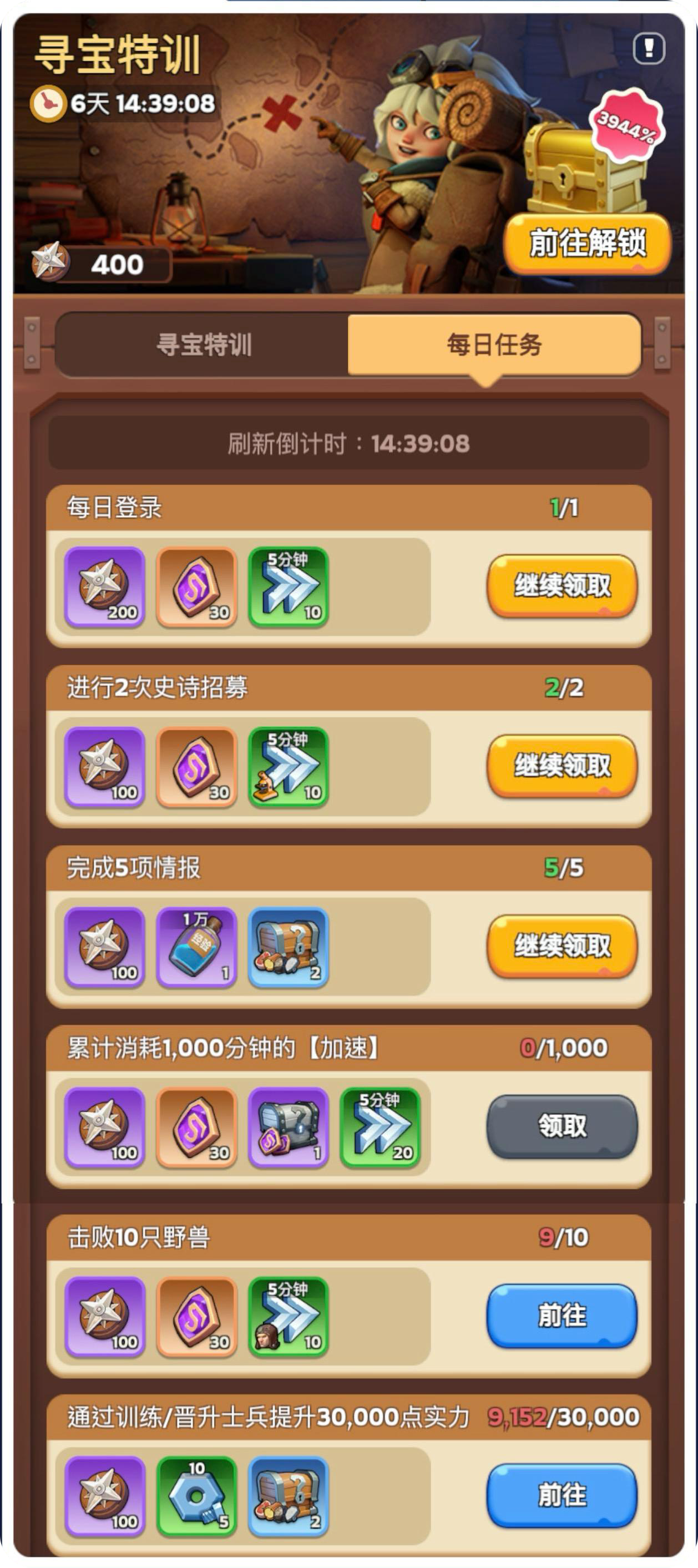This screenshot has height=1568, width=698.
Task: Collect the 完成5项情报 reward via 继续领取
Action: tap(562, 946)
